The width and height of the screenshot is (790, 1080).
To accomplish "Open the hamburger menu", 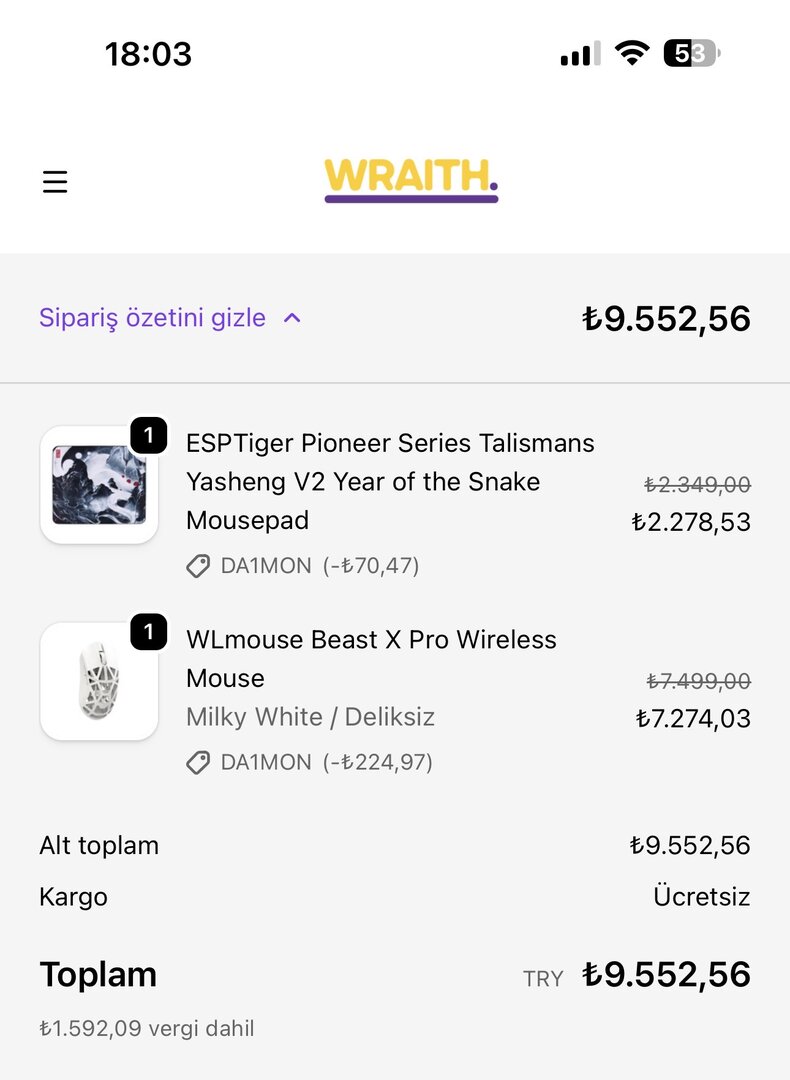I will pos(55,182).
